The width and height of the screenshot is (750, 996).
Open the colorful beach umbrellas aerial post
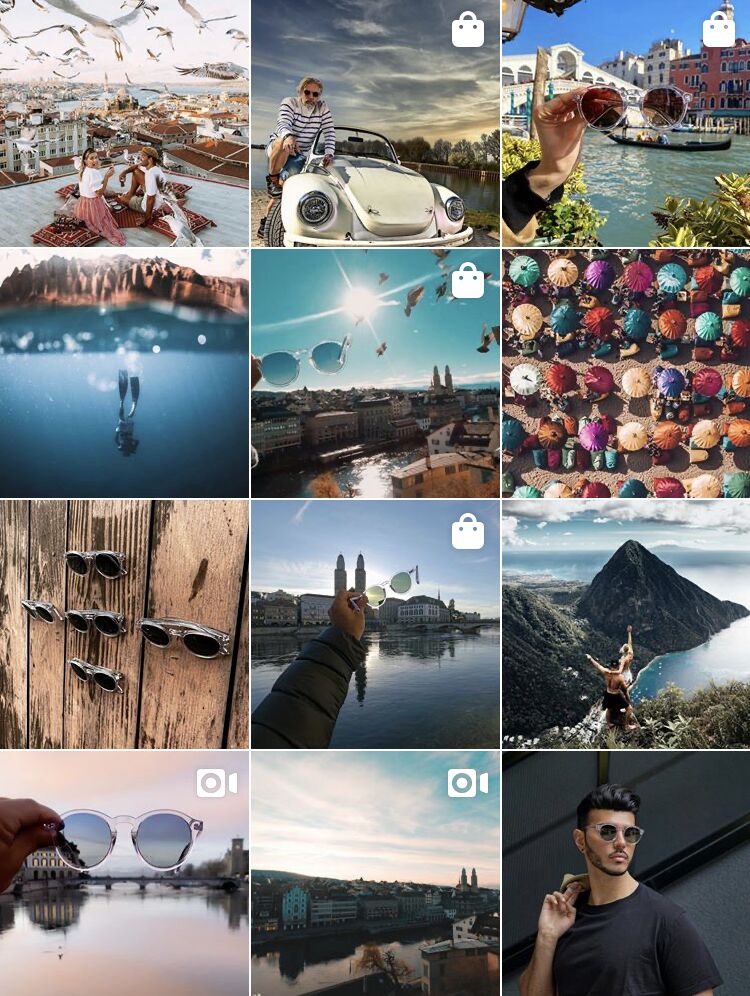point(626,373)
